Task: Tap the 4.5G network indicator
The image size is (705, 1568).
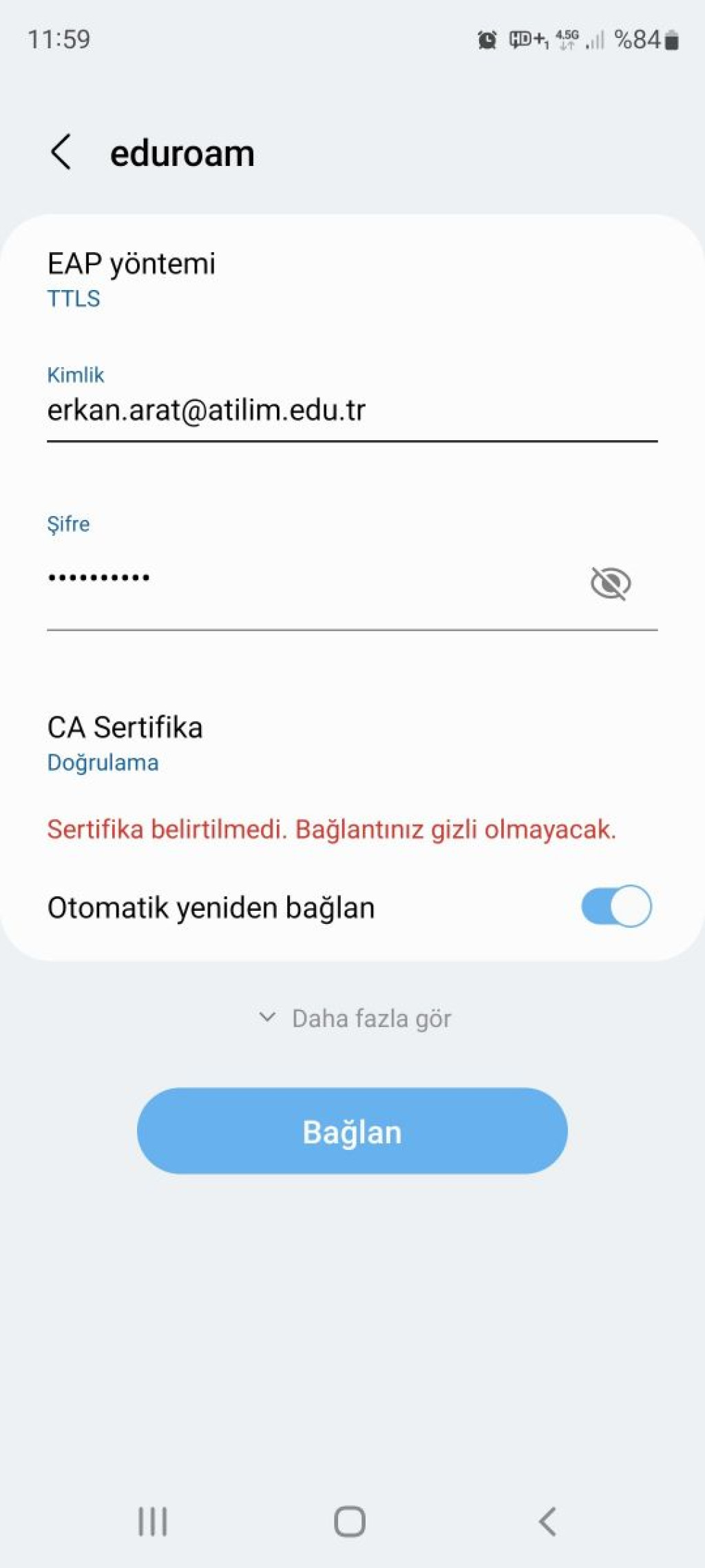Action: tap(568, 38)
